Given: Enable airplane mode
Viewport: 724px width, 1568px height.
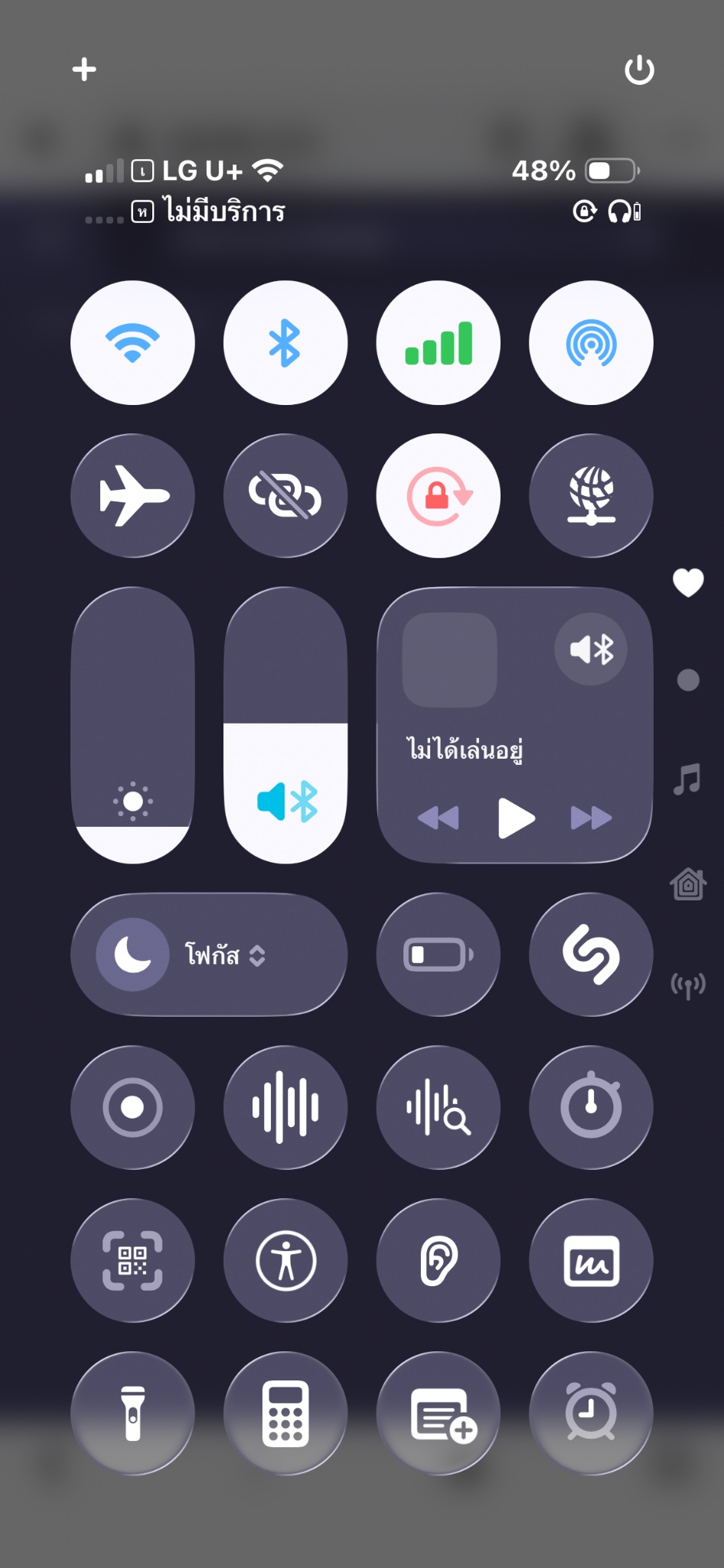Looking at the screenshot, I should 132,495.
